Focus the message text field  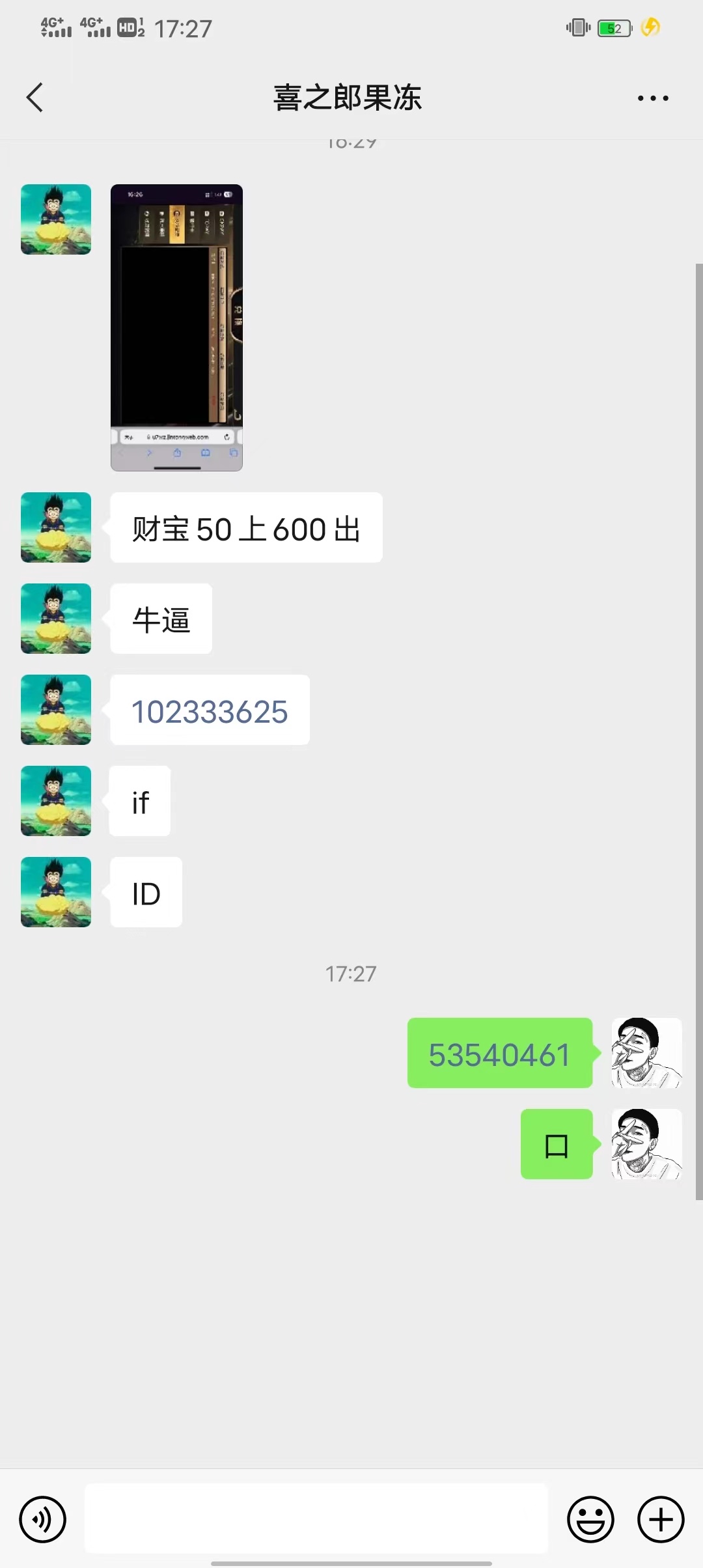pos(316,1518)
